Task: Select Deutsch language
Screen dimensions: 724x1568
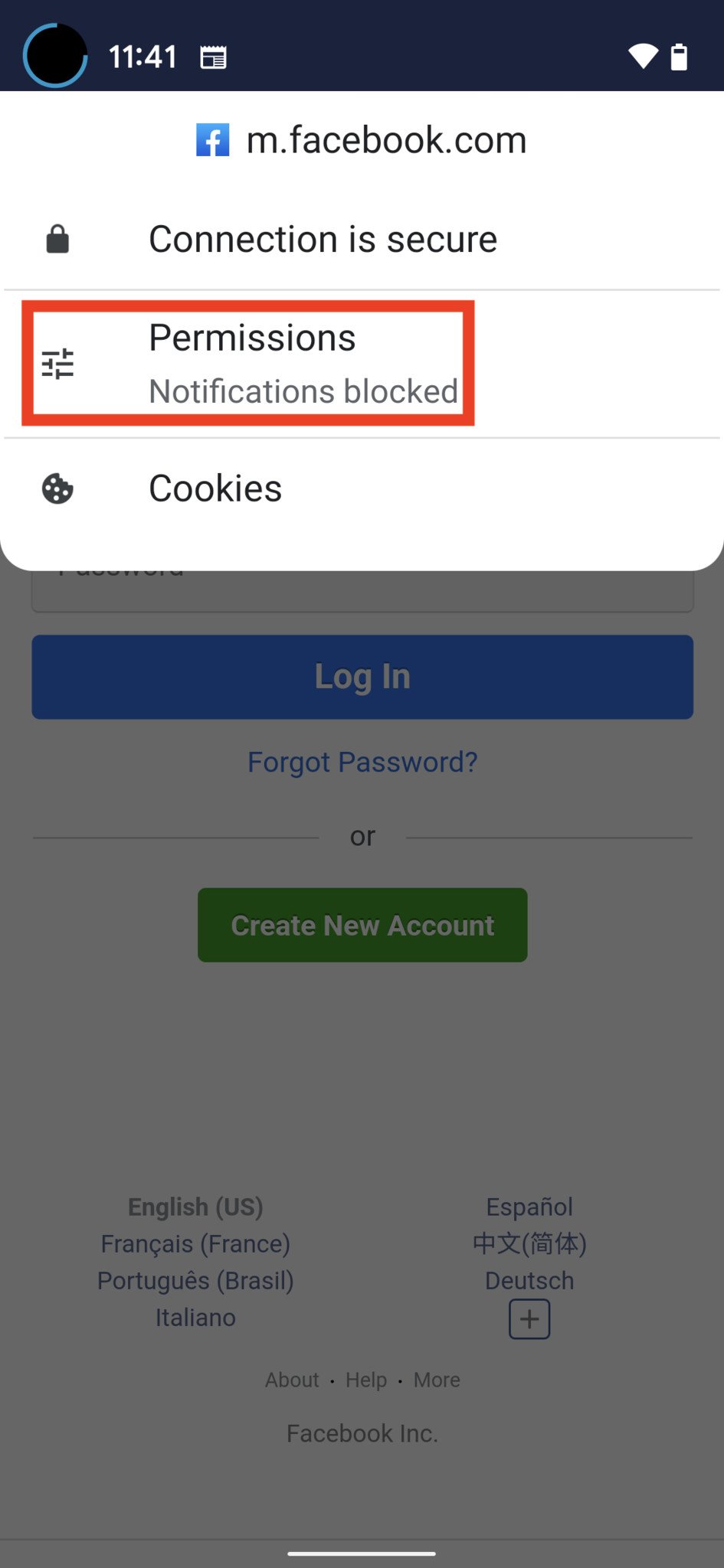Action: coord(529,1281)
